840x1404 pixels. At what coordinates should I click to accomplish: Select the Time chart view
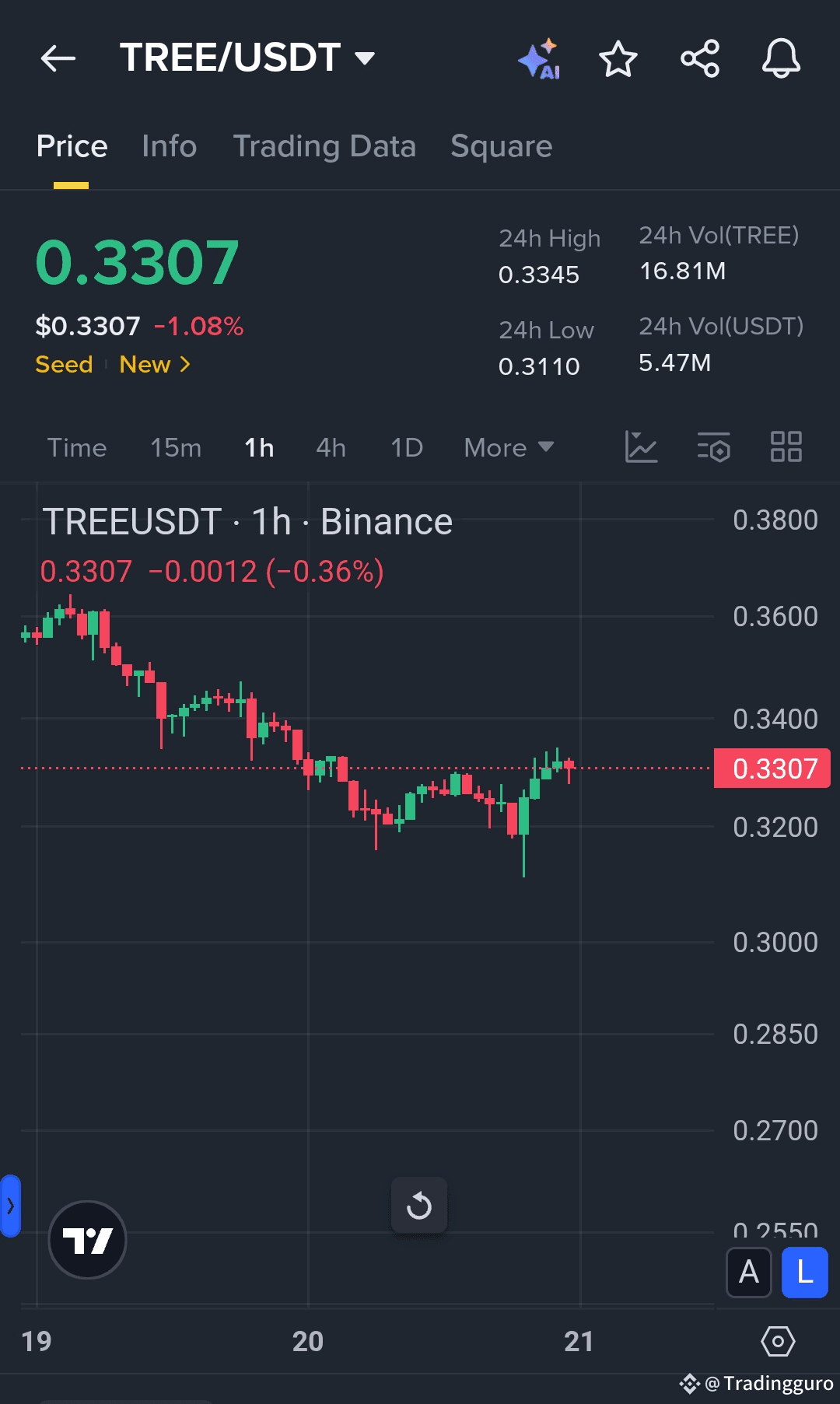click(77, 448)
